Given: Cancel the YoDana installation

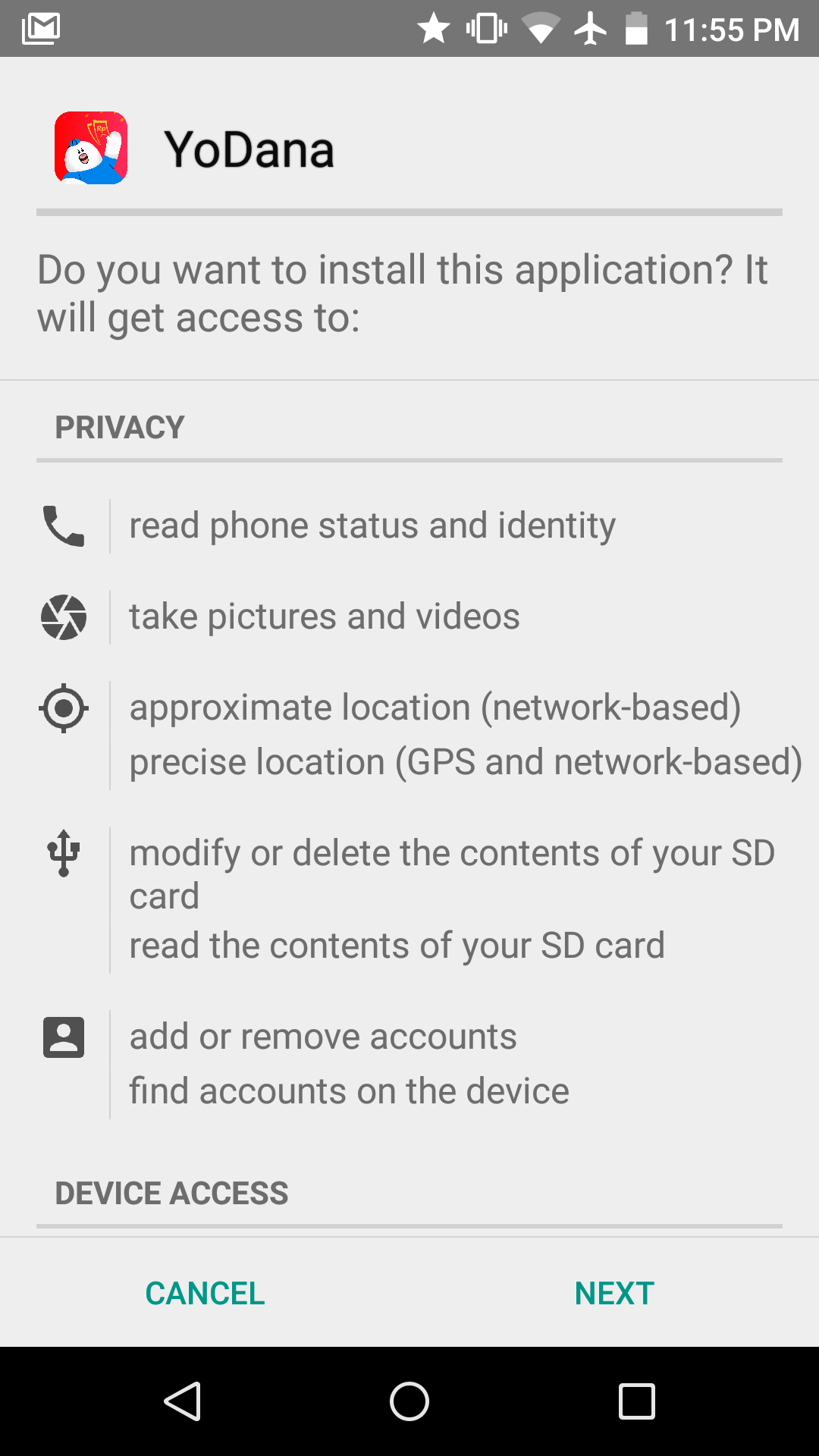Looking at the screenshot, I should [x=205, y=1293].
